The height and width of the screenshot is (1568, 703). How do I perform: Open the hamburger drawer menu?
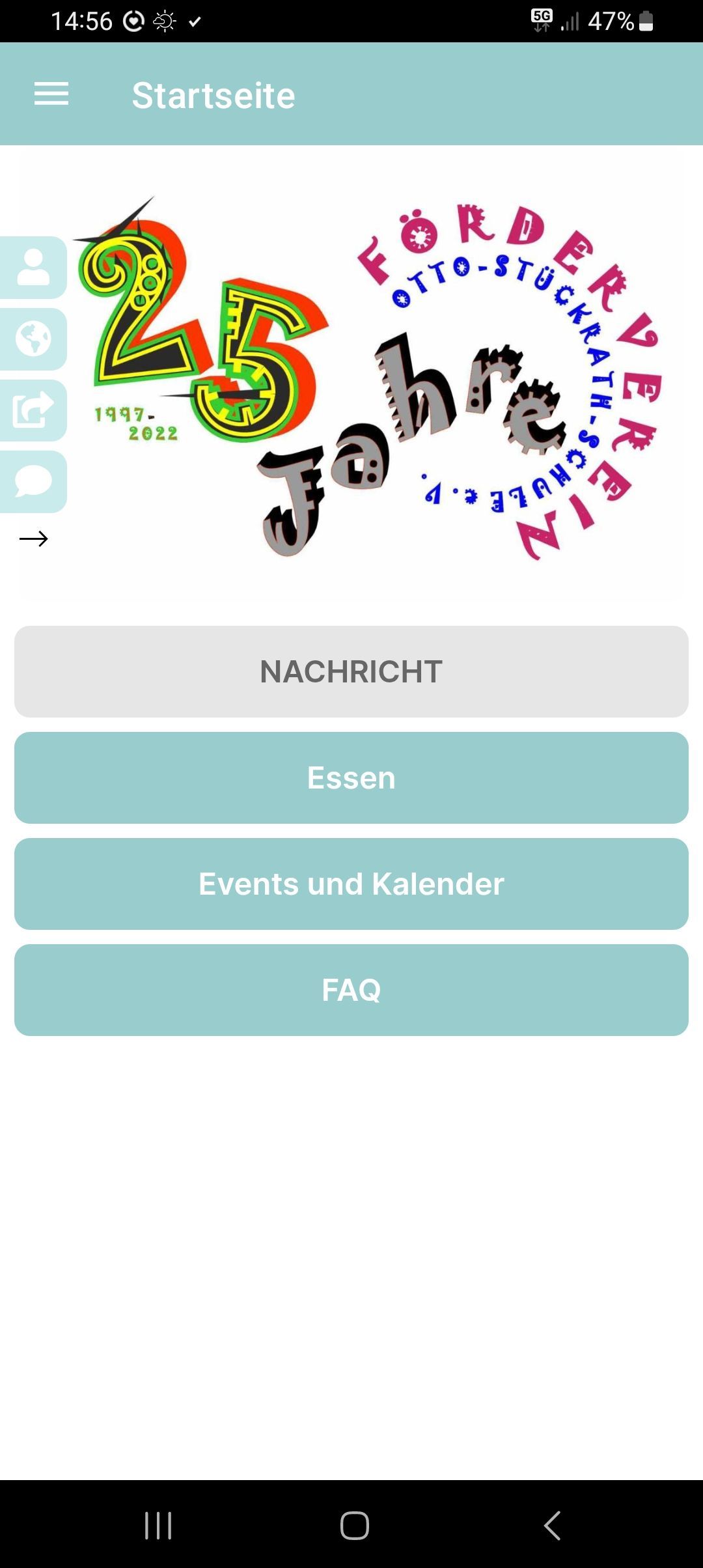(51, 94)
